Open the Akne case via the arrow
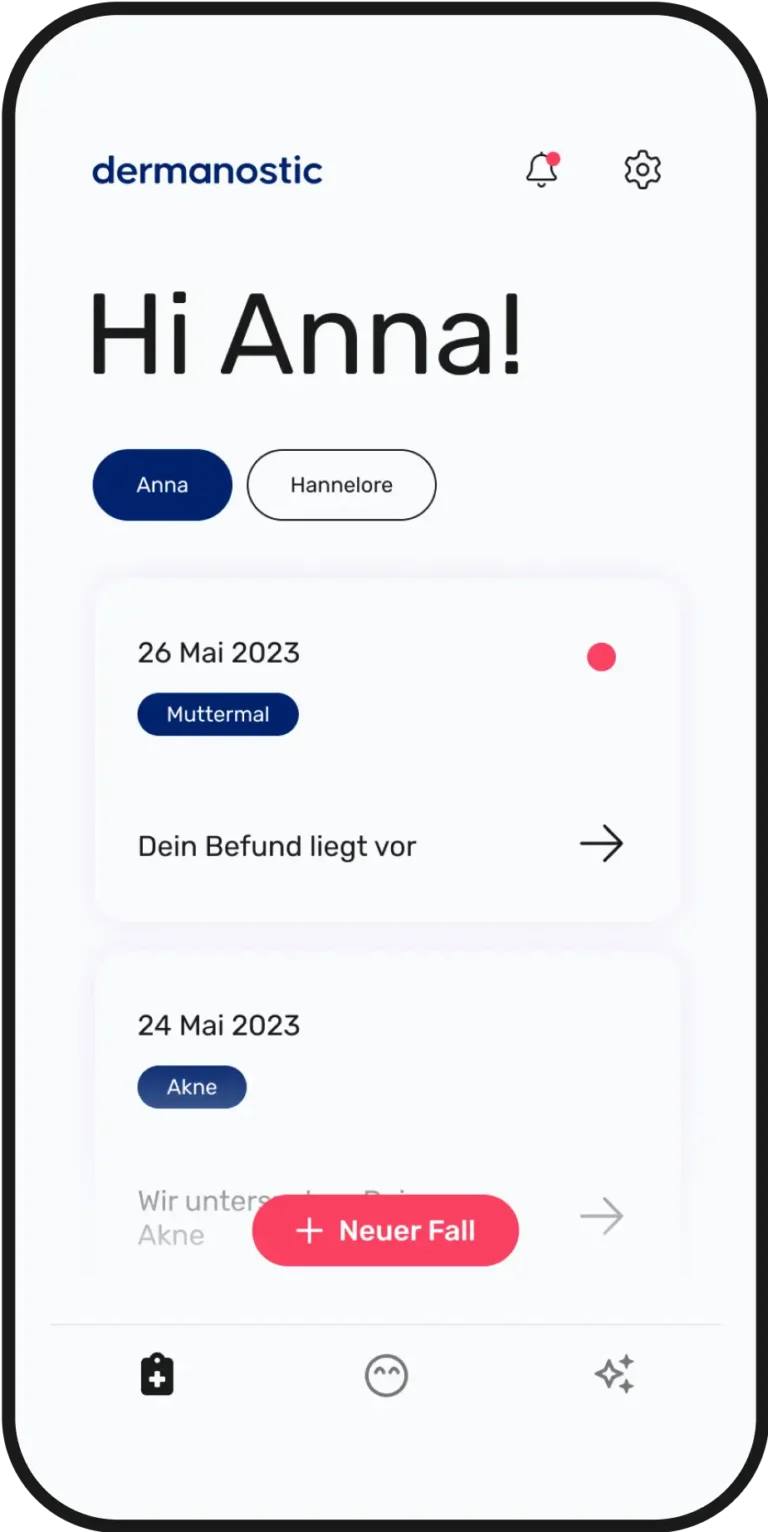Screen dimensions: 768x1532 (600, 1216)
